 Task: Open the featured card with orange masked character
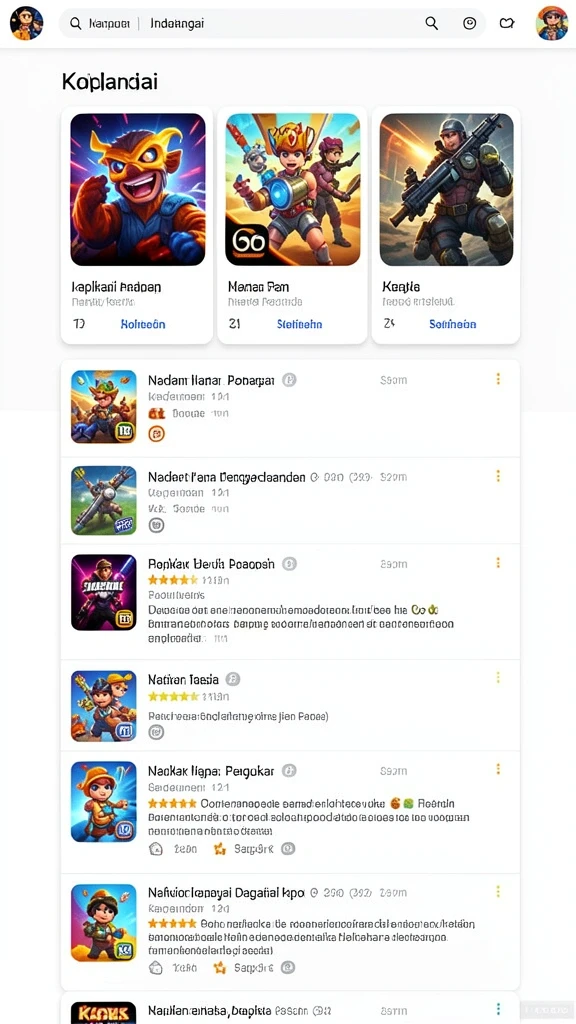(x=137, y=225)
